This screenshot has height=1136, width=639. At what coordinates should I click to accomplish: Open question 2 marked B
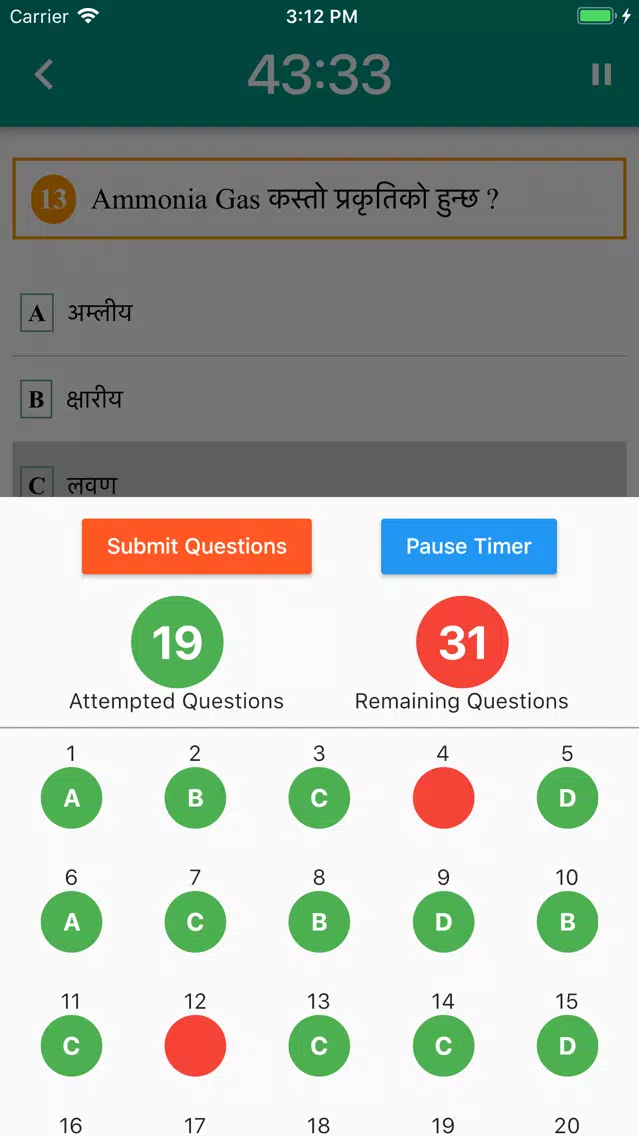[x=195, y=798]
